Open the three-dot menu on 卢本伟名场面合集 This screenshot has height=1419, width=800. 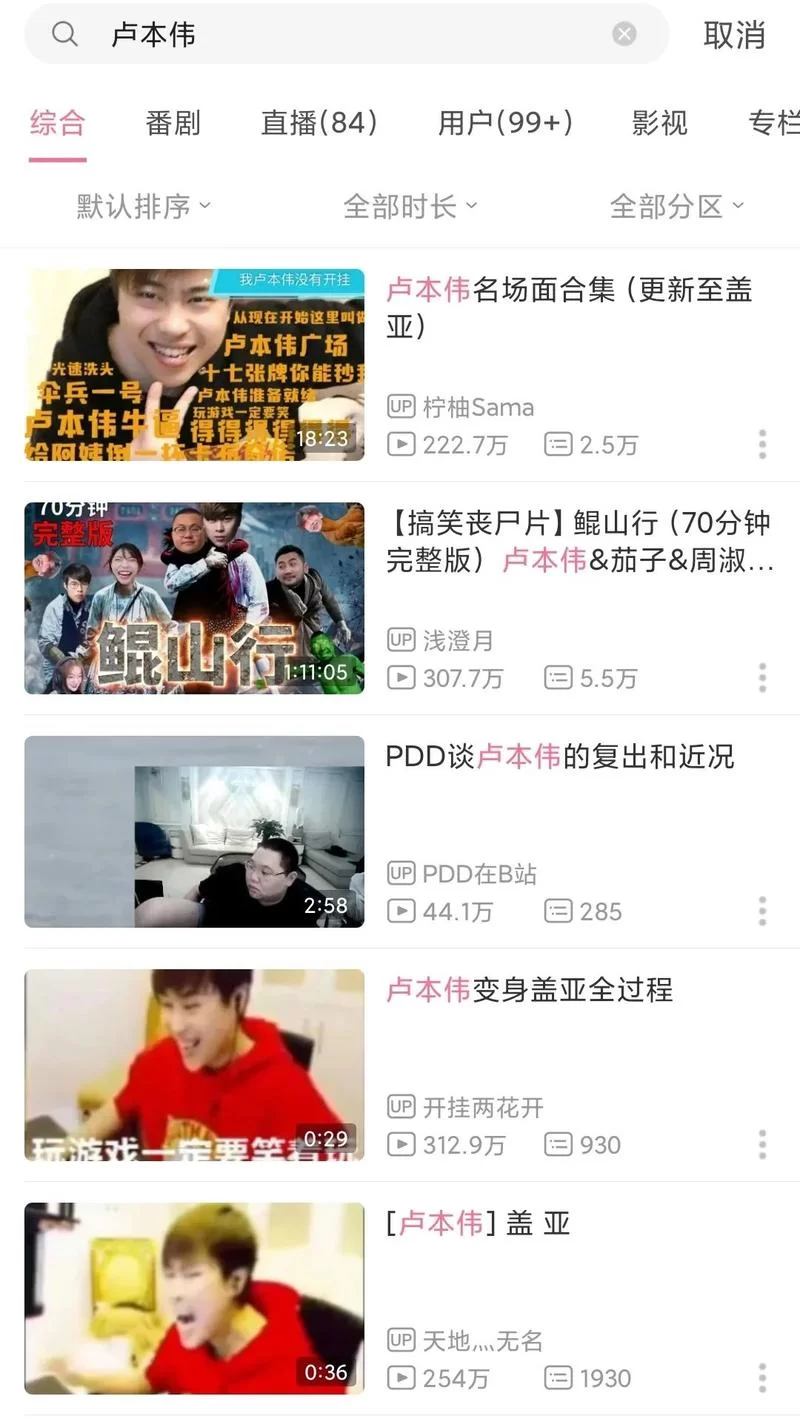(x=762, y=444)
